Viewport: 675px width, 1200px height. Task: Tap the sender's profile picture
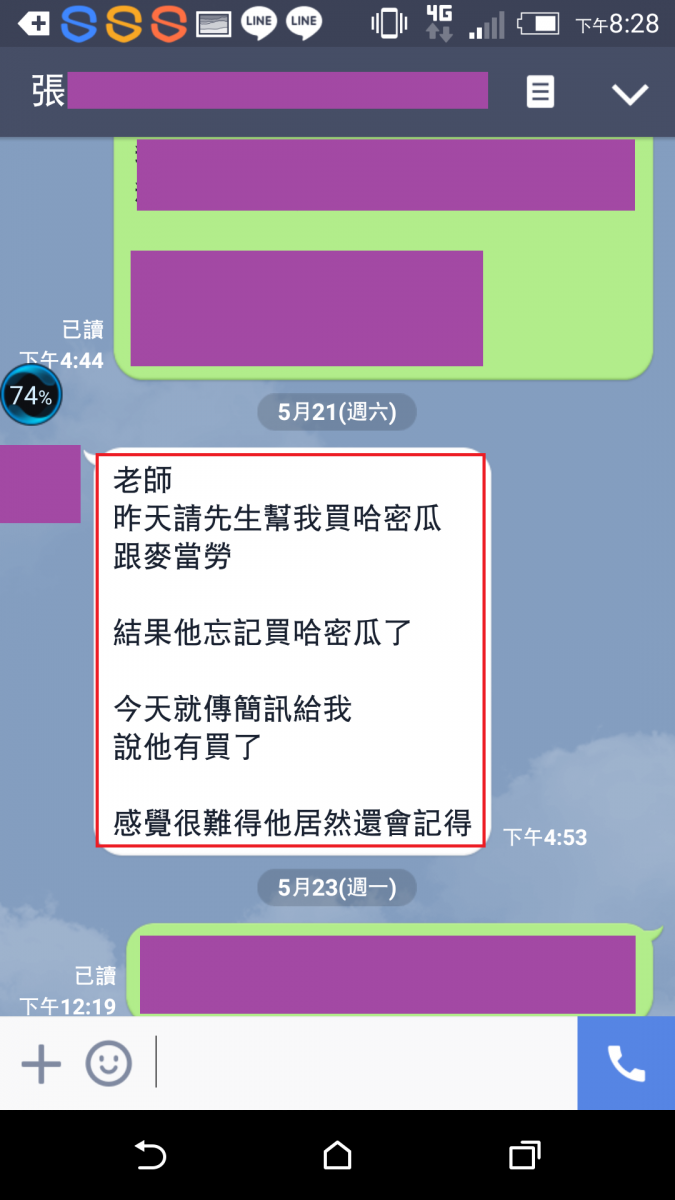(40, 484)
